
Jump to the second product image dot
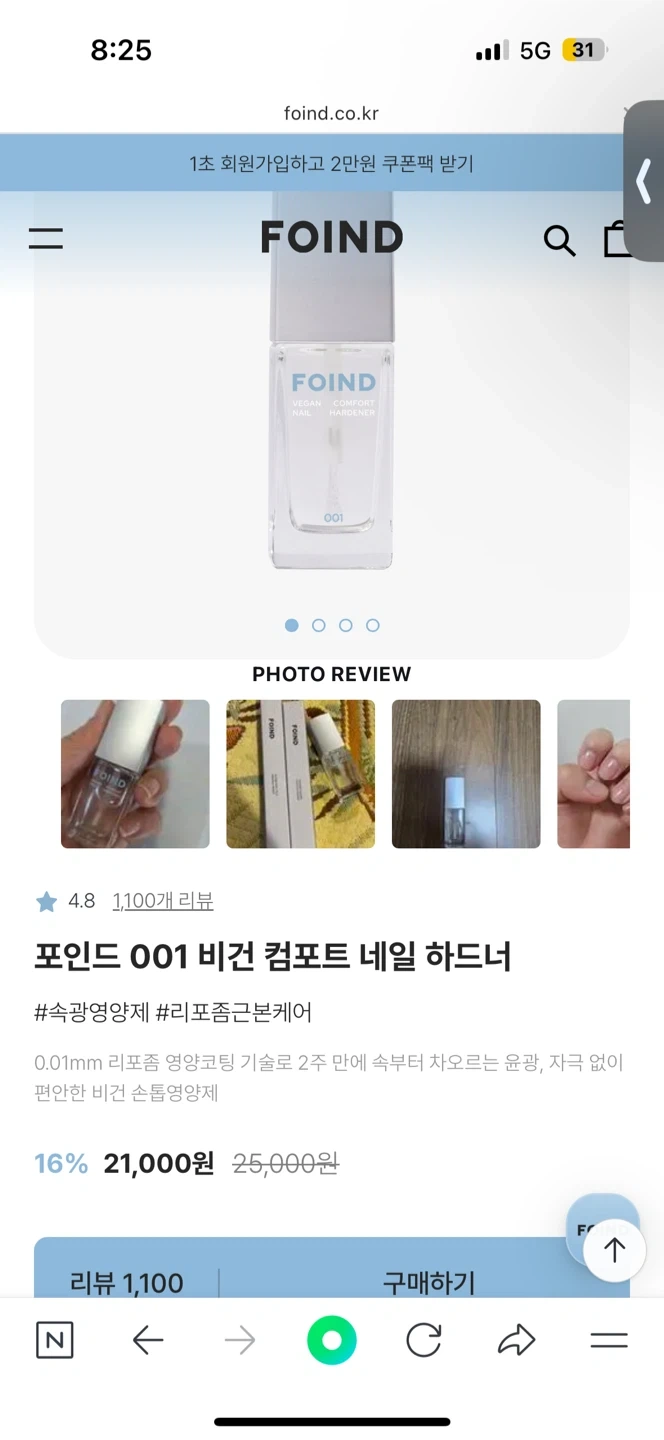318,625
